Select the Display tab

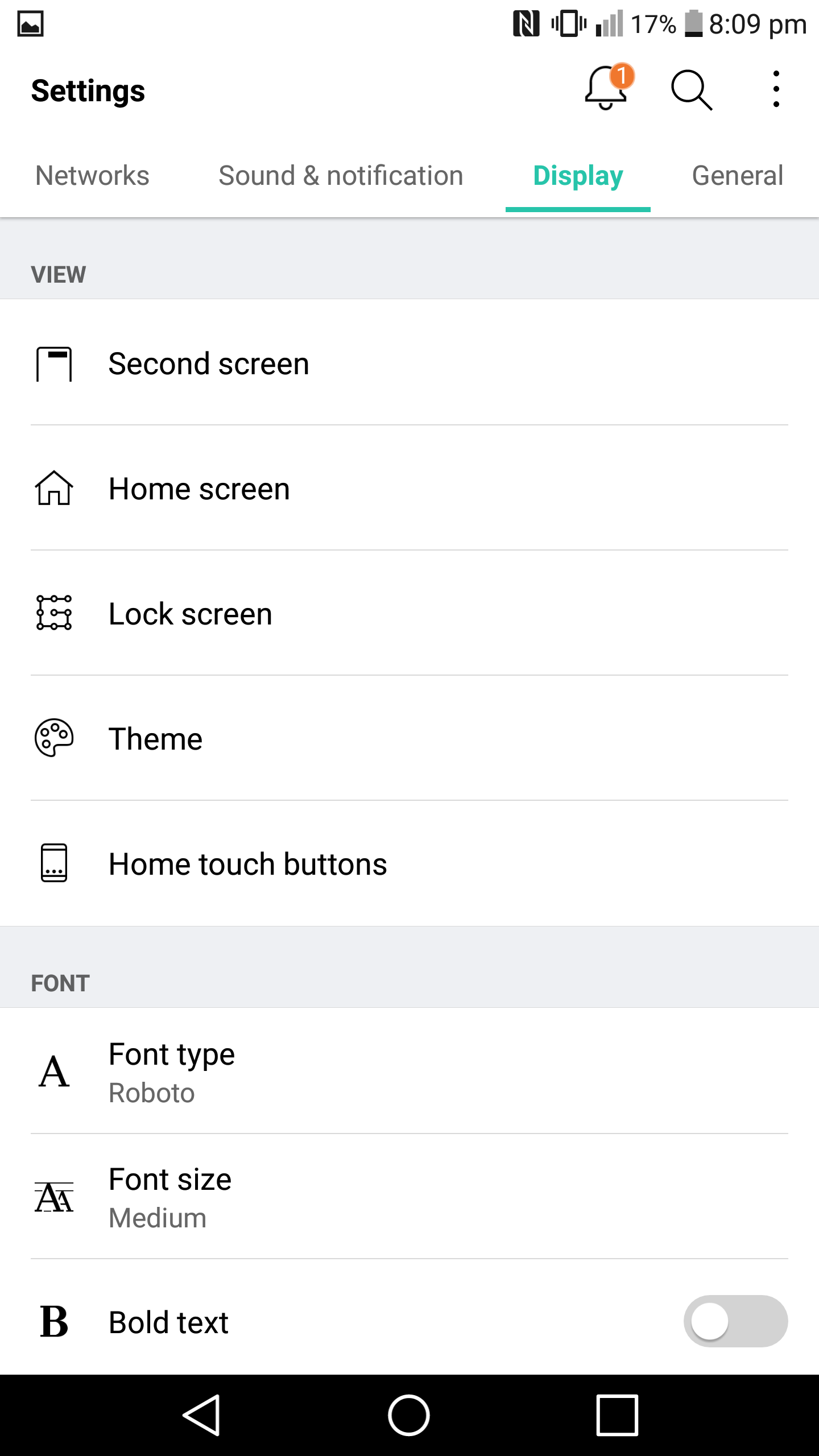[x=578, y=176]
